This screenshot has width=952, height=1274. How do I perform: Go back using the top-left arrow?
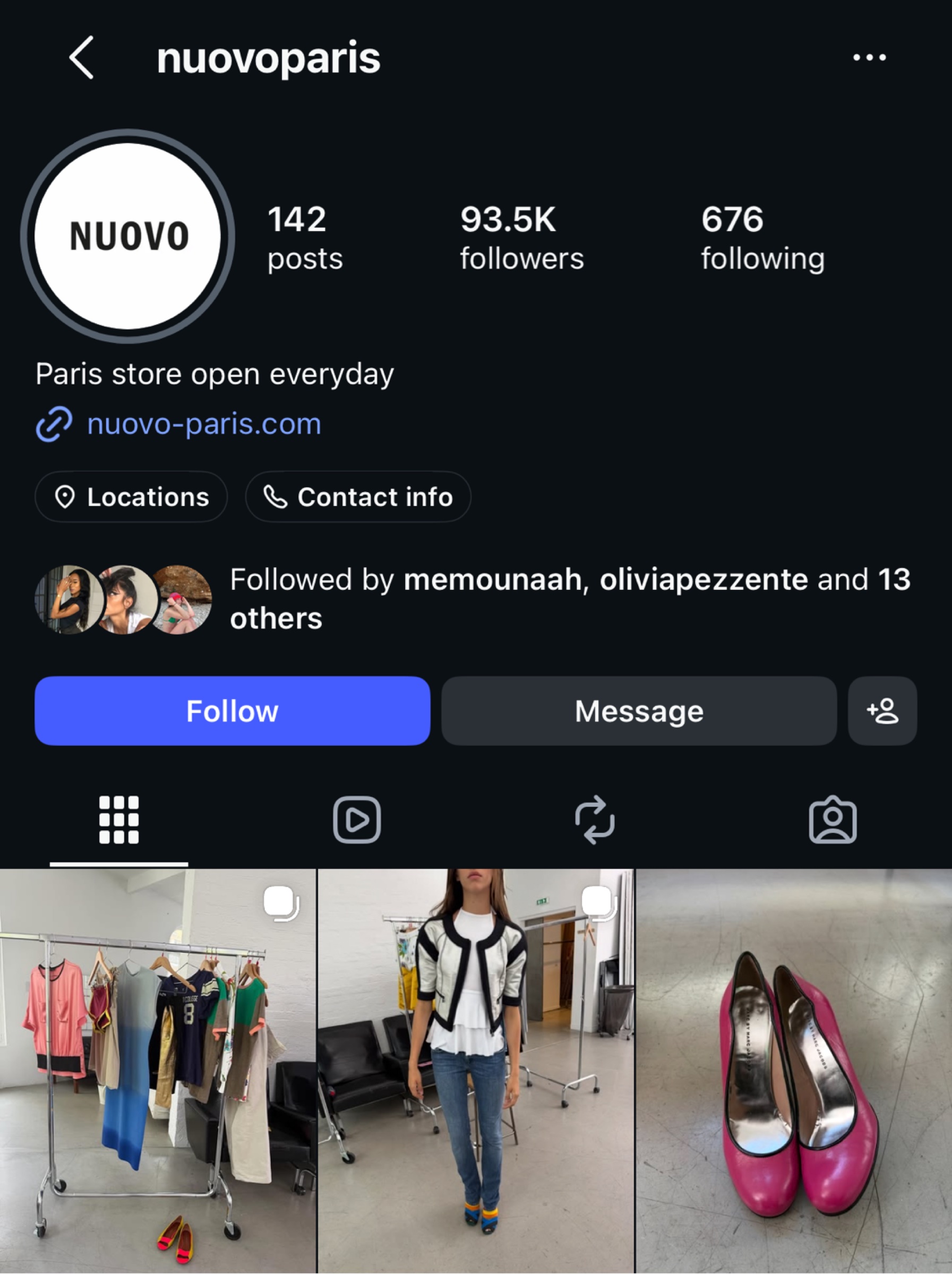coord(81,57)
